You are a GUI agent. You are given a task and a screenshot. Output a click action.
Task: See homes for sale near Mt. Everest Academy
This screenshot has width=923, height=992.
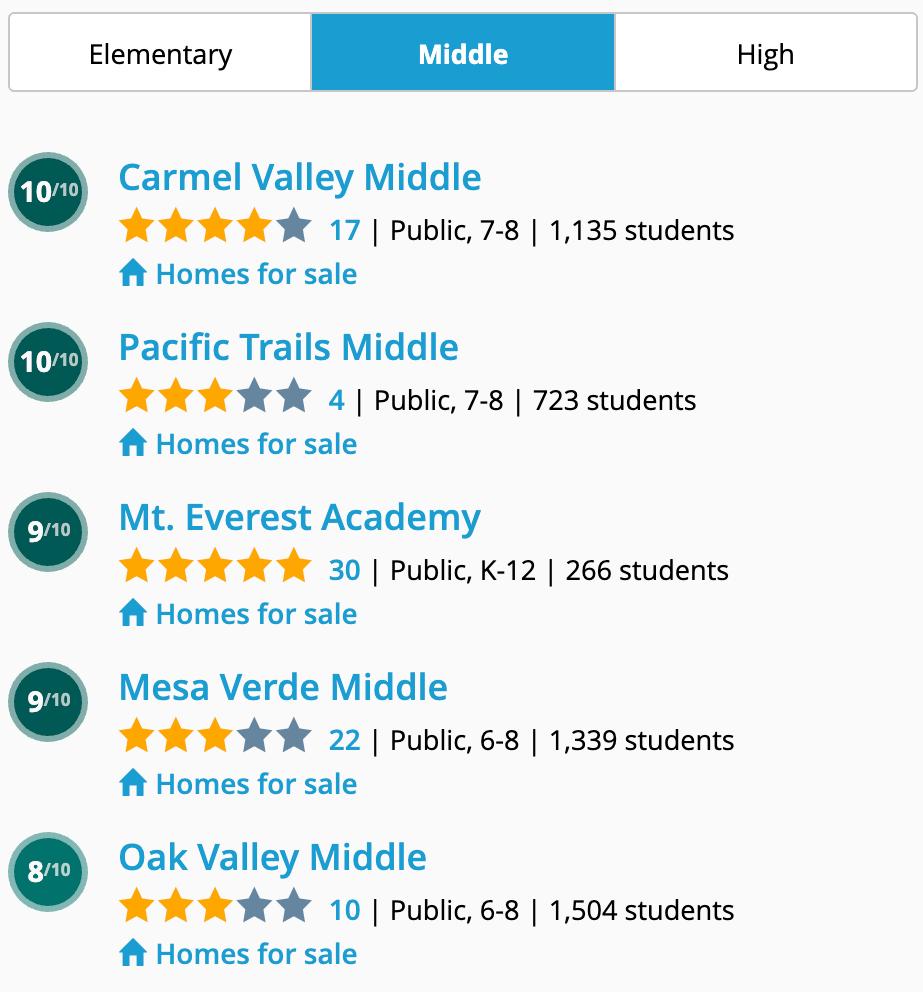(x=238, y=614)
